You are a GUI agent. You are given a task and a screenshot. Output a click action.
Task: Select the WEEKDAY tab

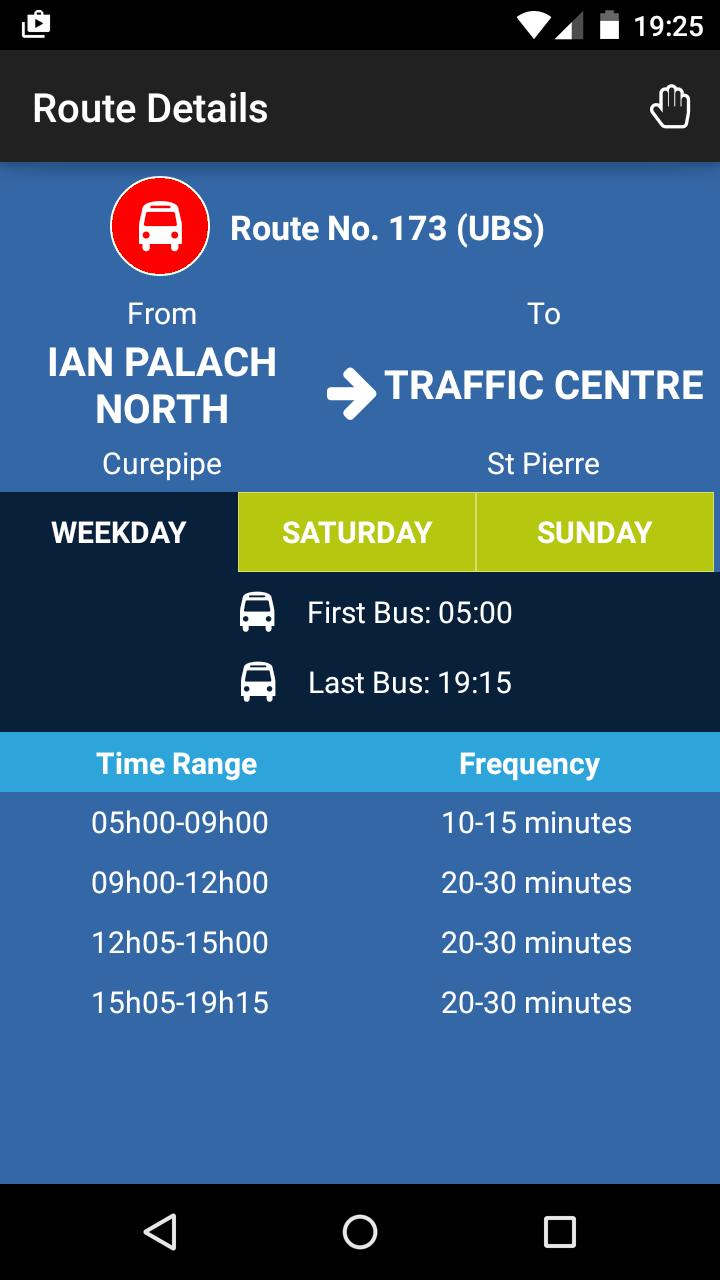(x=117, y=531)
